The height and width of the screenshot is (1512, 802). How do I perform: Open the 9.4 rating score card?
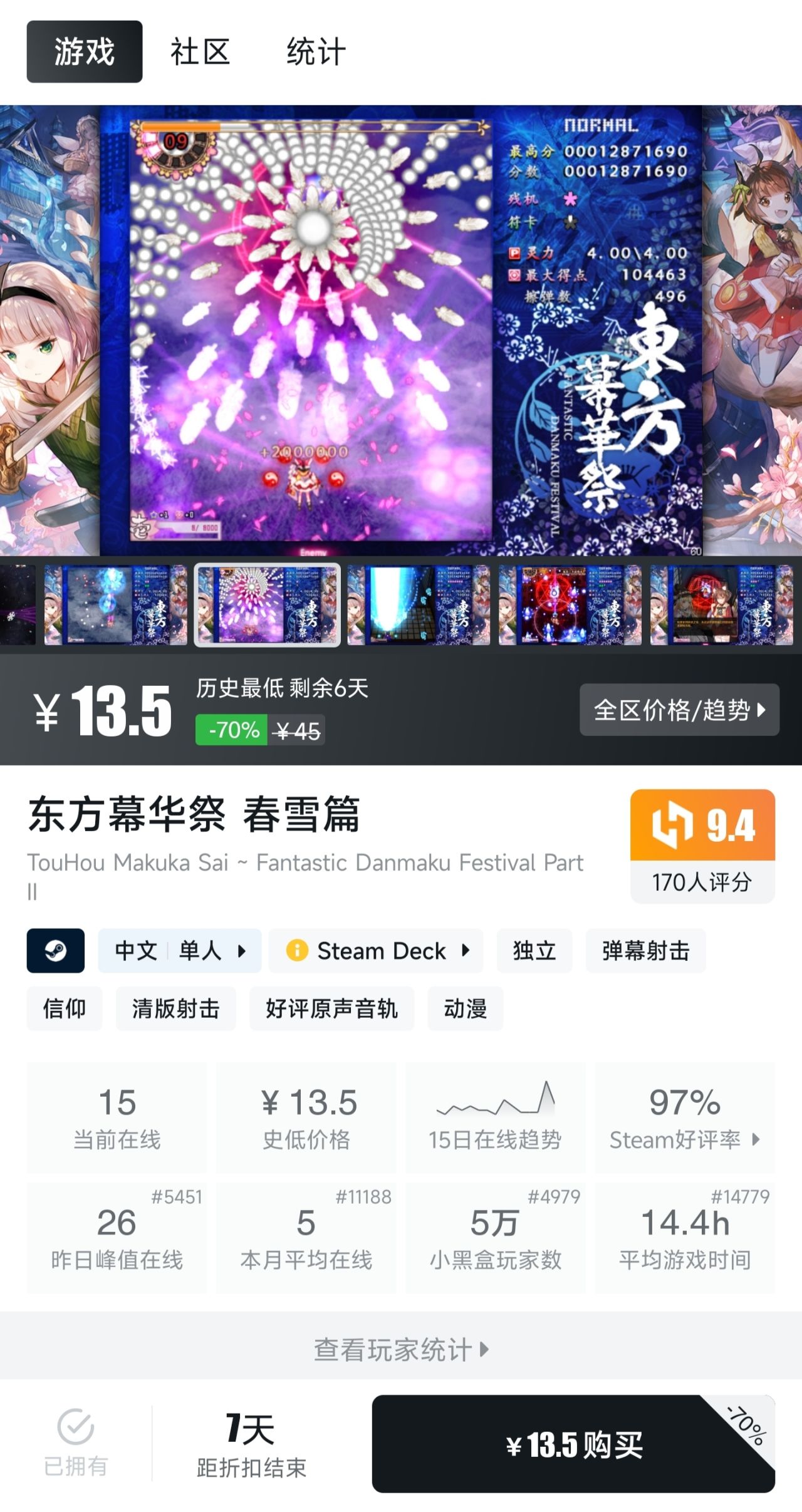[702, 846]
